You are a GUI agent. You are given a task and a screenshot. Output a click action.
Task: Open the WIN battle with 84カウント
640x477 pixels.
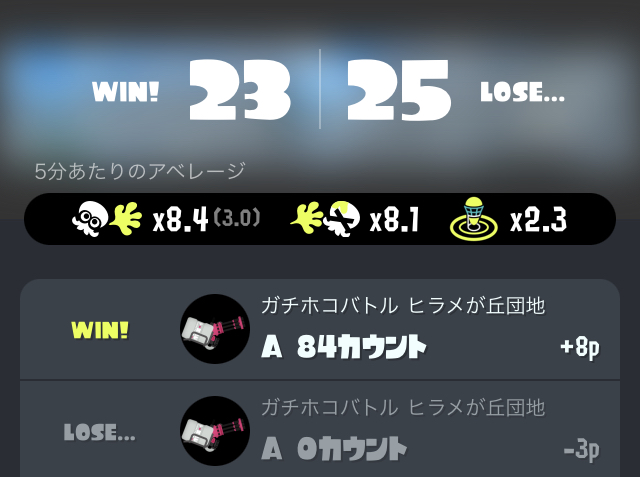pos(320,330)
